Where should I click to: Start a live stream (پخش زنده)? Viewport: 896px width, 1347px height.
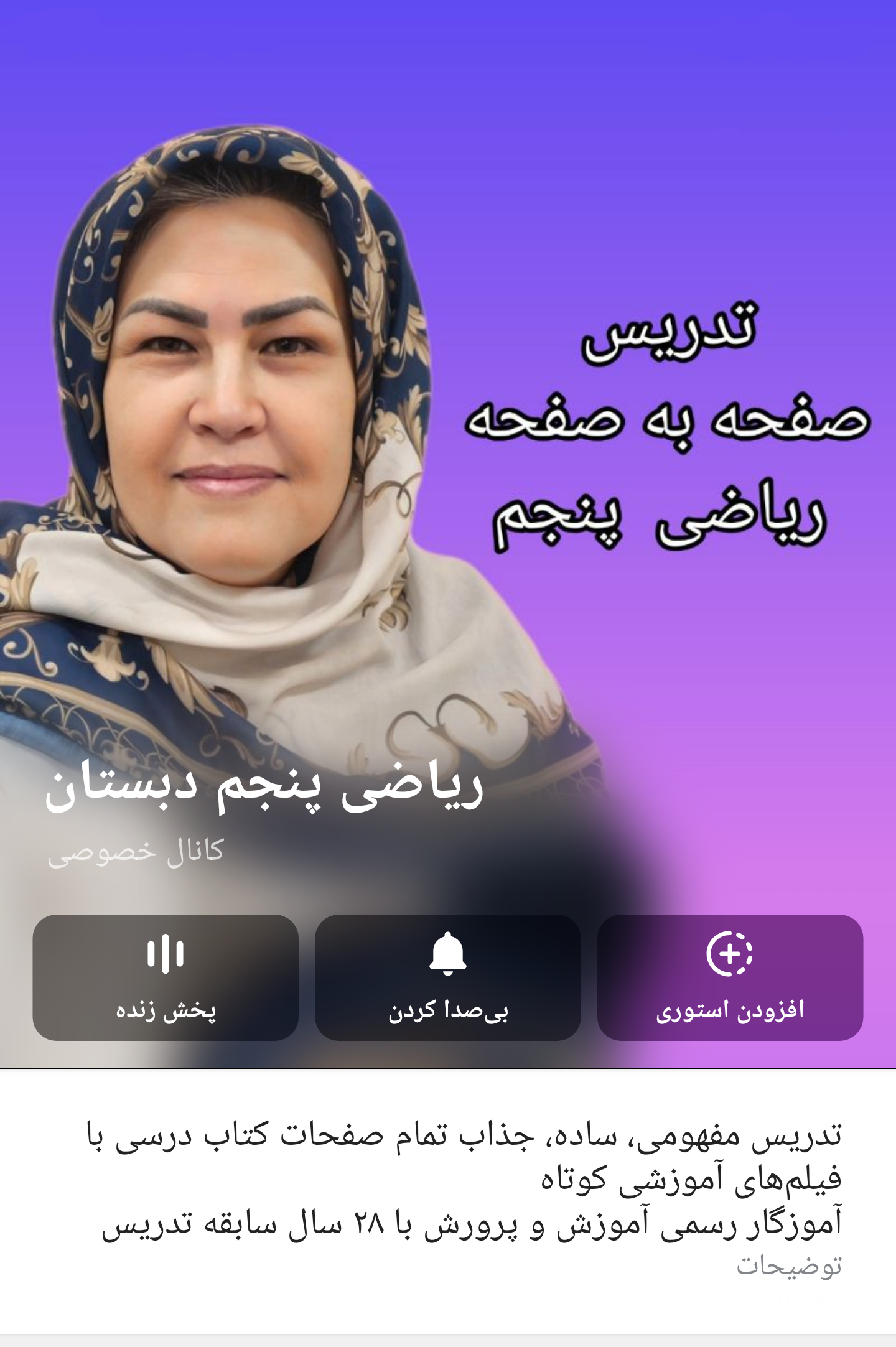point(166,977)
